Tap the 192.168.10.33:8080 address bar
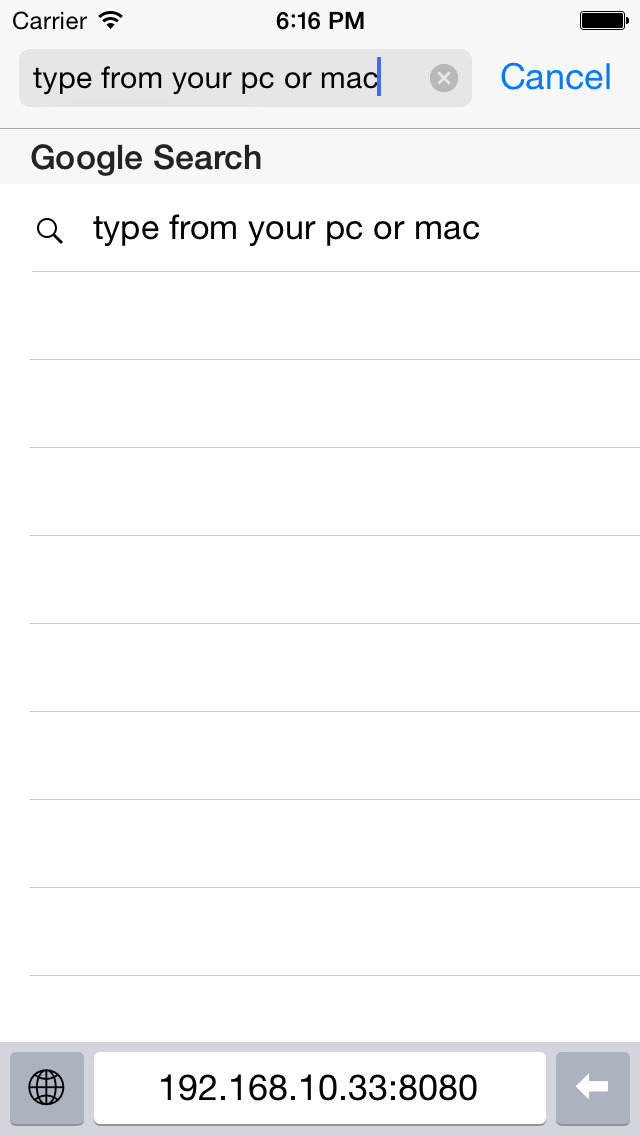 pos(319,1087)
